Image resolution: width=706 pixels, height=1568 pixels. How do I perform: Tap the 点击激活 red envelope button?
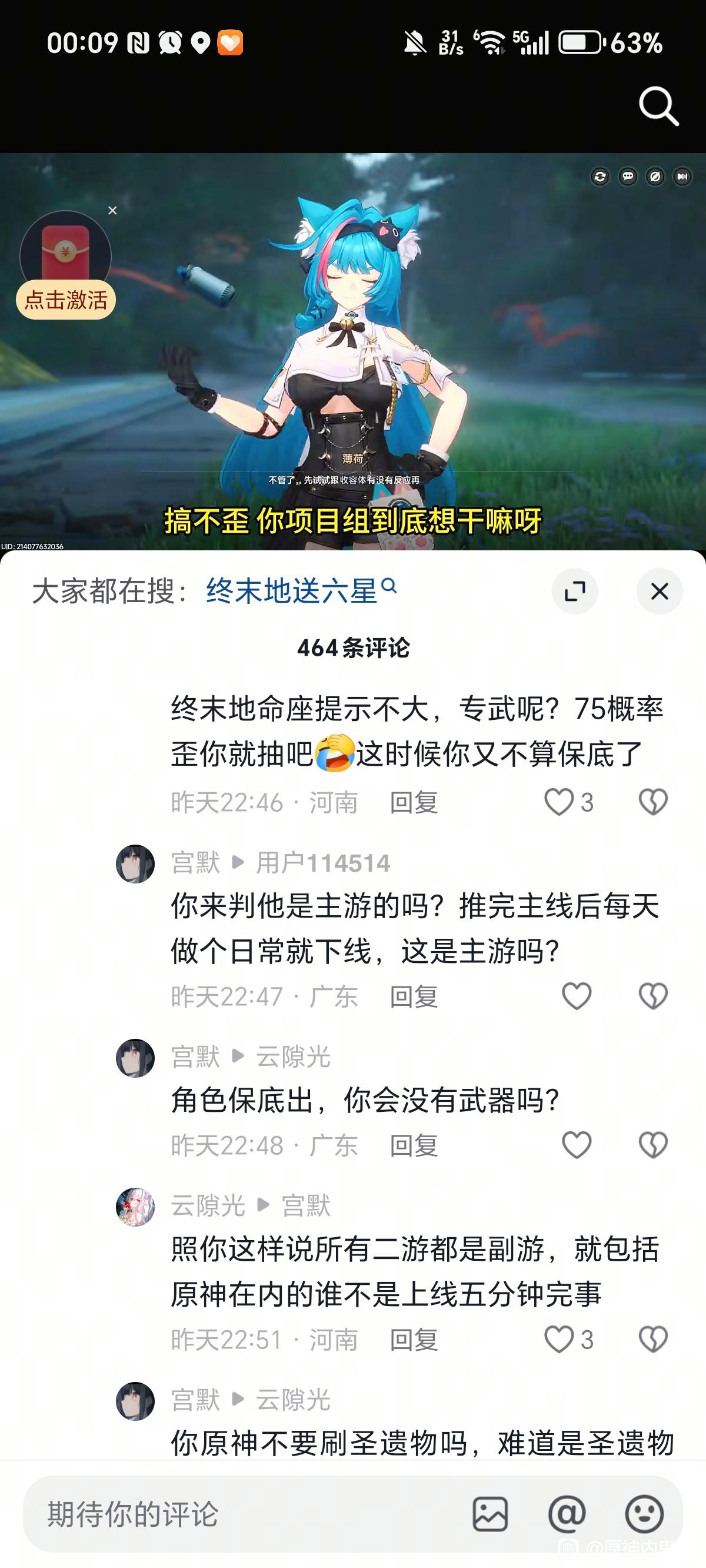66,300
